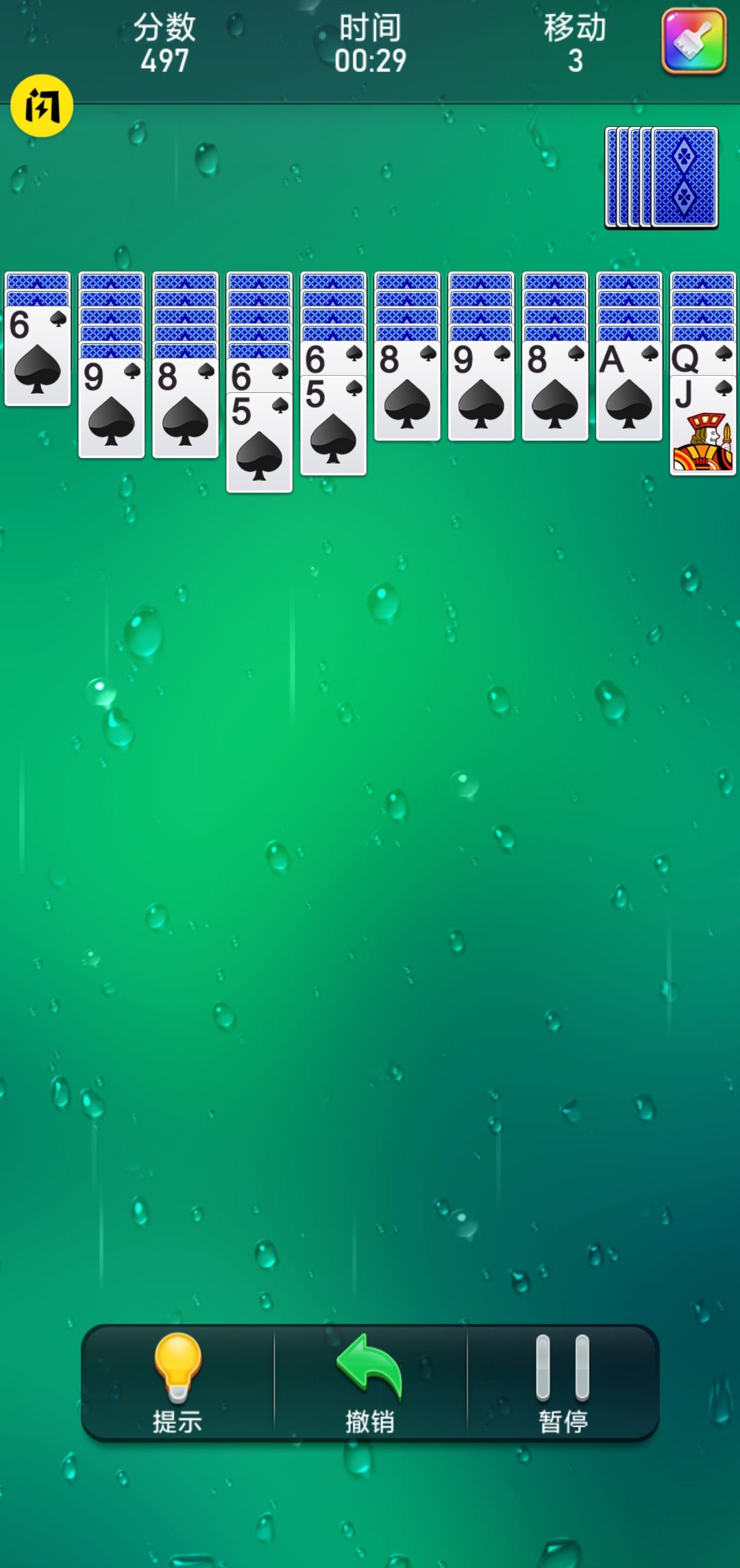Pause the game with 暂停
The width and height of the screenshot is (740, 1568).
point(563,1382)
